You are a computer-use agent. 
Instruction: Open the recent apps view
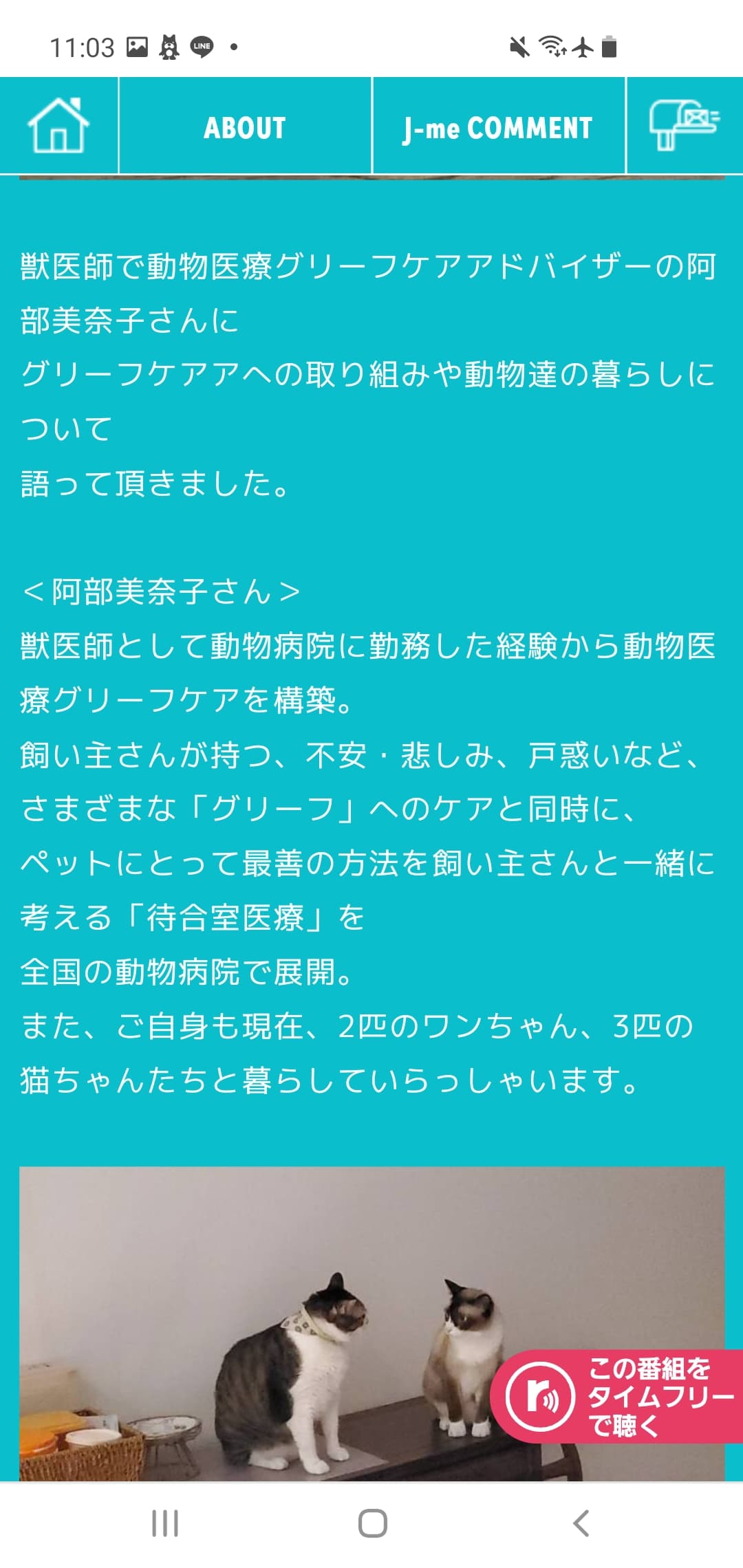pyautogui.click(x=165, y=1523)
